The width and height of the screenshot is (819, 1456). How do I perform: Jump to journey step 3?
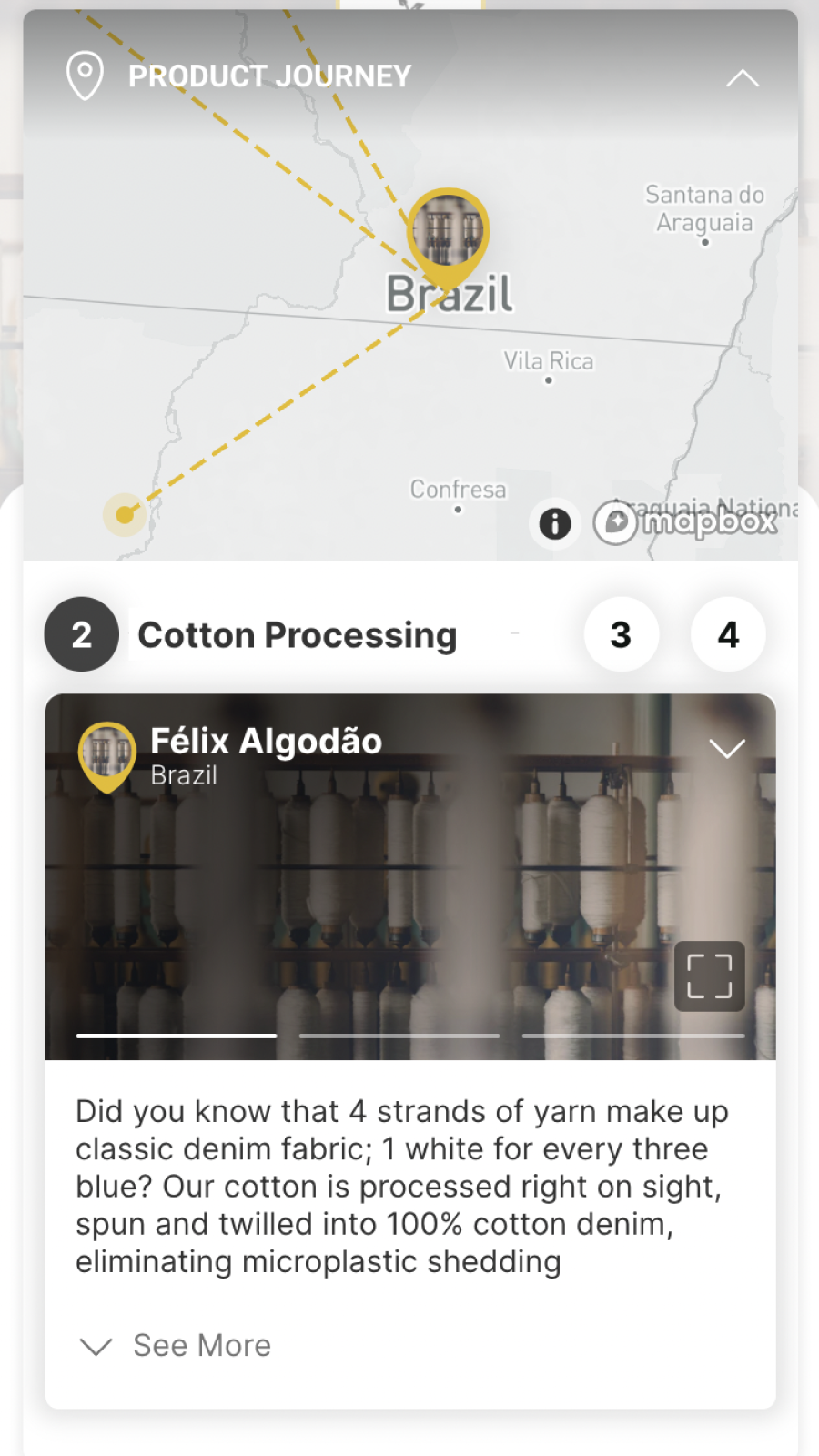(621, 634)
